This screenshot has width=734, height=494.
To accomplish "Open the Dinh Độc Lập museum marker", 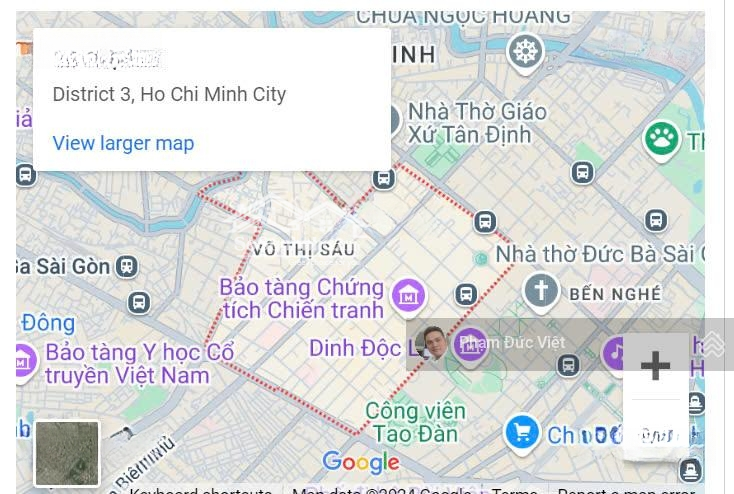I will pyautogui.click(x=470, y=346).
